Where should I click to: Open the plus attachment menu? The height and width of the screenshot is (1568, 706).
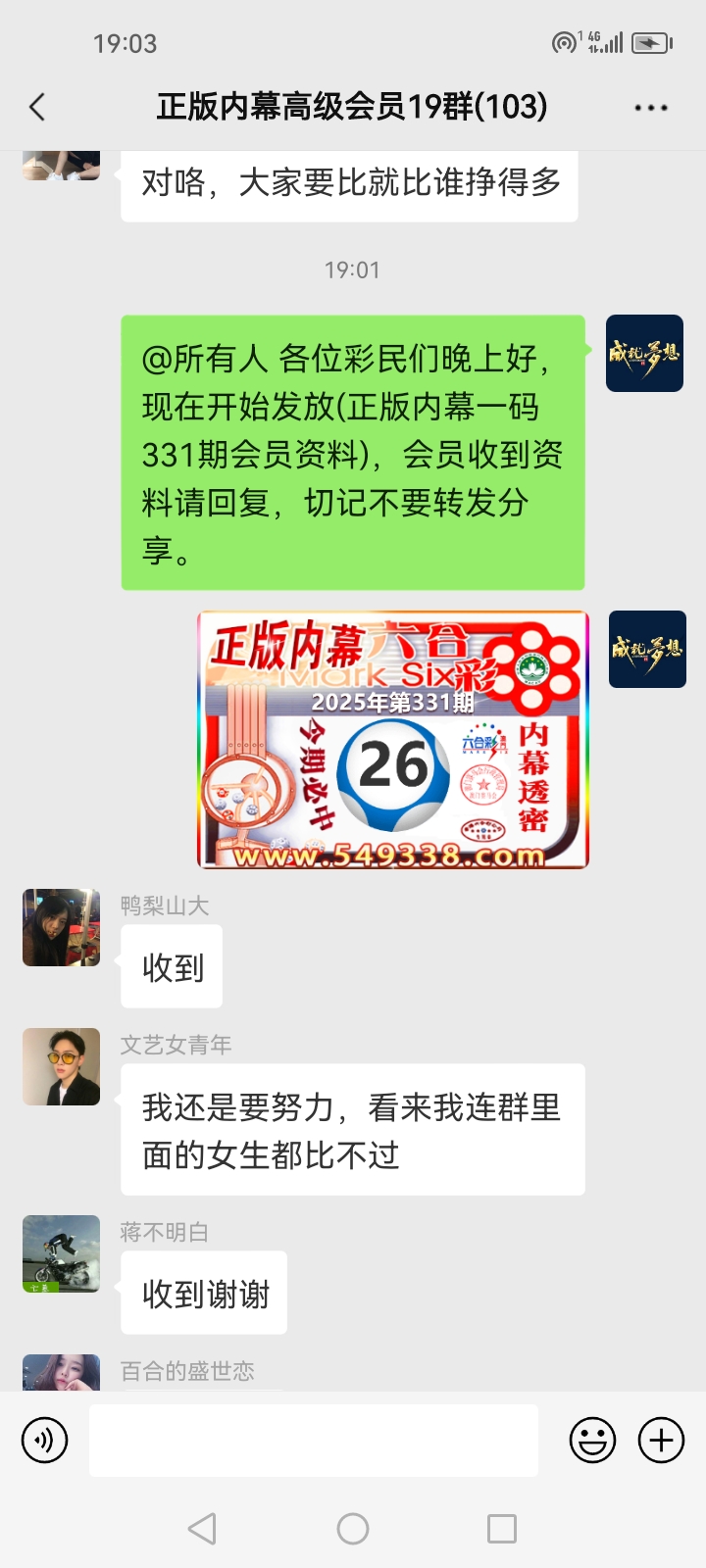[662, 1441]
